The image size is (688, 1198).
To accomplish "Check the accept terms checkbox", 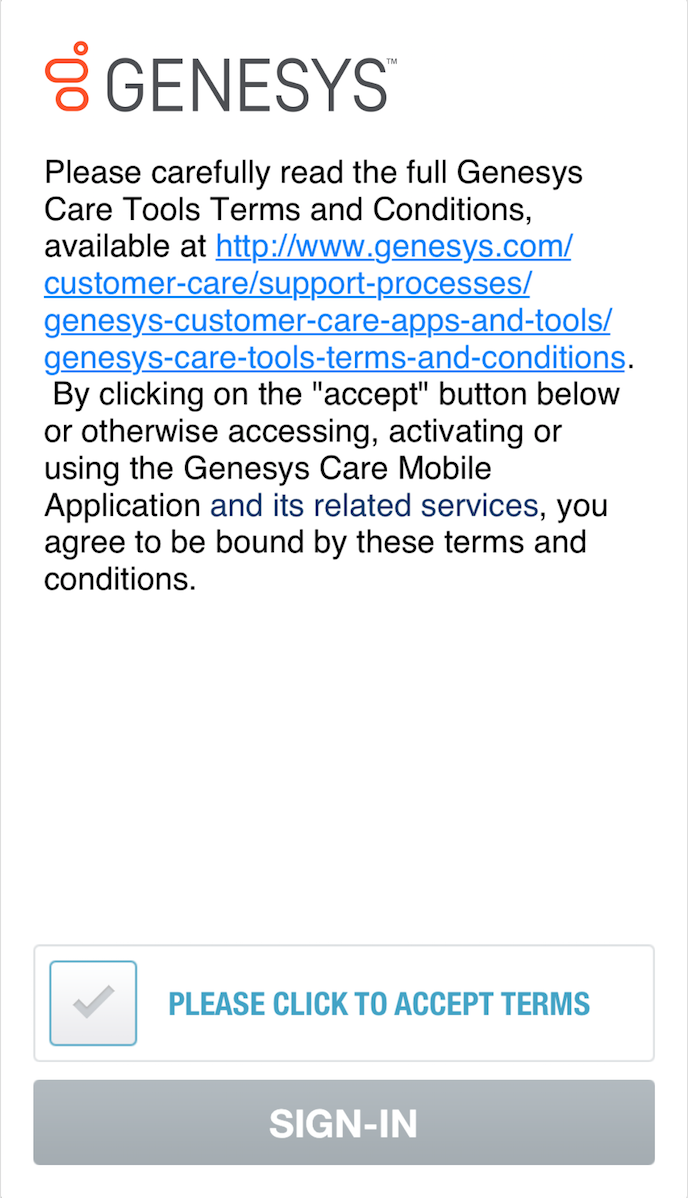I will click(x=93, y=1002).
